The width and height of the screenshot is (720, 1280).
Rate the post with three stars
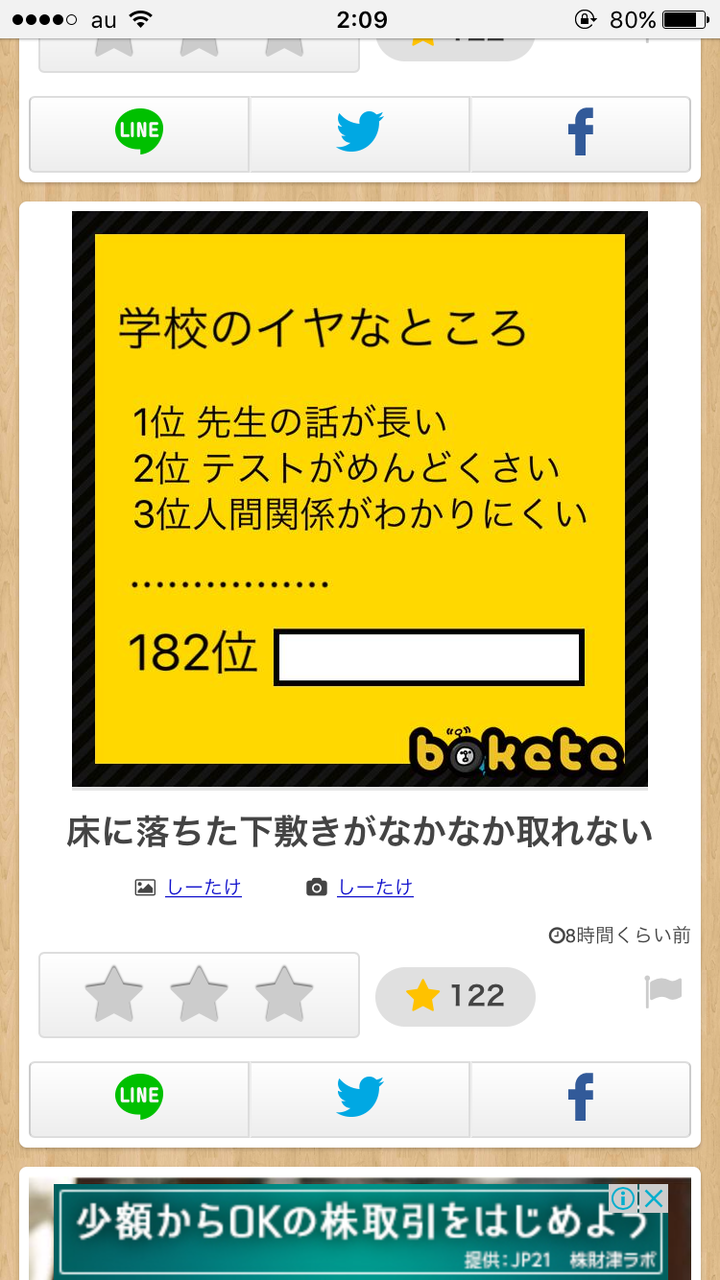click(x=285, y=995)
